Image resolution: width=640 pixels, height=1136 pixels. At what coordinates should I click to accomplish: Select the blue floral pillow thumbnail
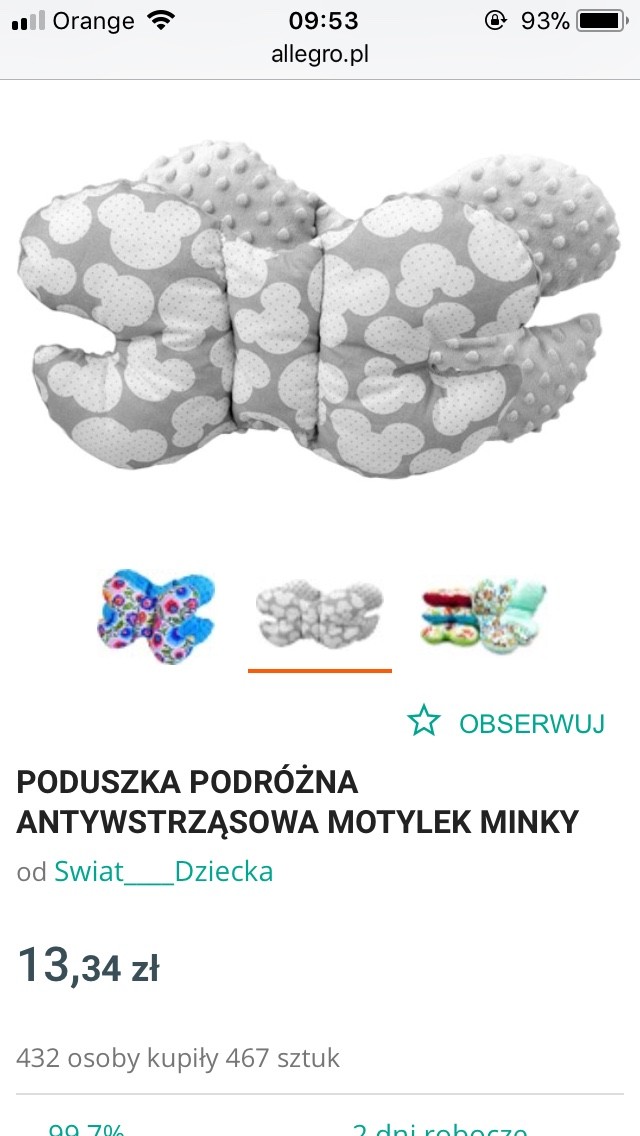click(157, 611)
